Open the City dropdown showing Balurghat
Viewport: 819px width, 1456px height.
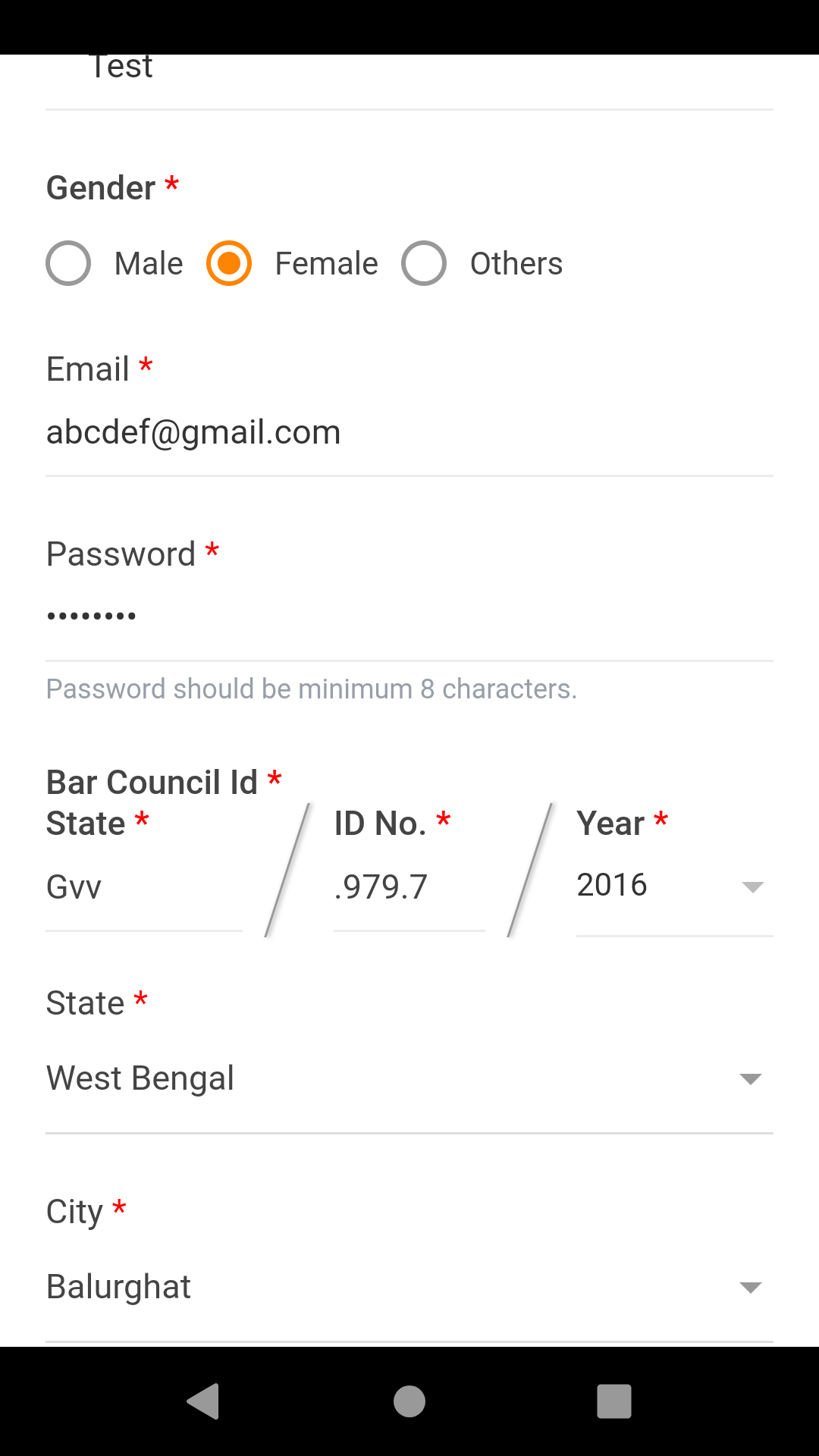point(409,1287)
